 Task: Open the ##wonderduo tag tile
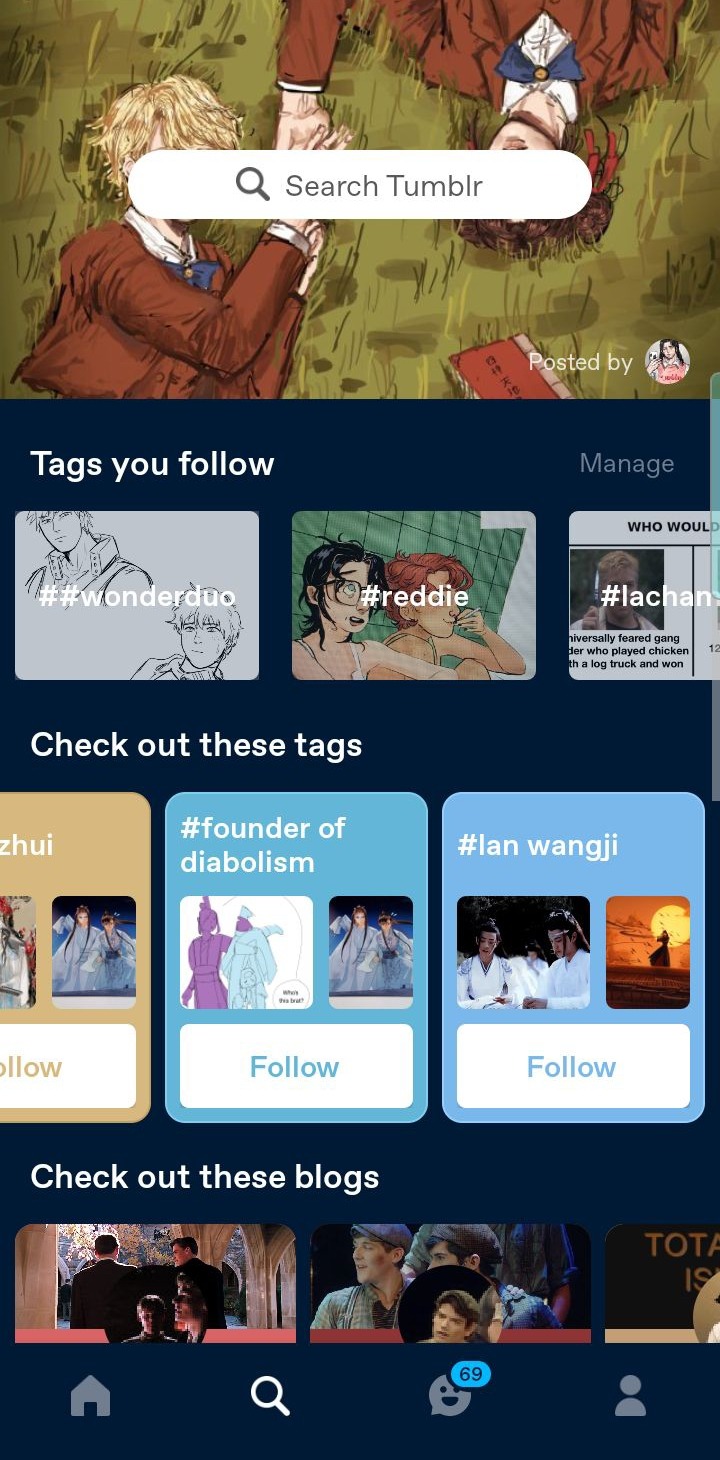pos(137,596)
